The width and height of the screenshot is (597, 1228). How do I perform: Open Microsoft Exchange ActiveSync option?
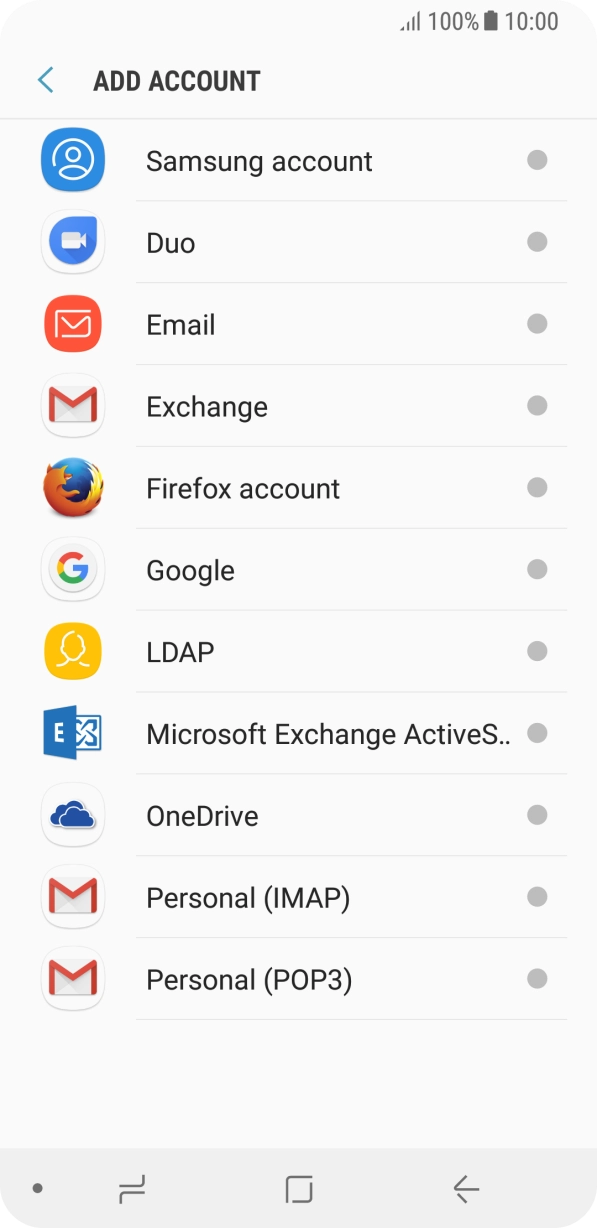pos(298,734)
